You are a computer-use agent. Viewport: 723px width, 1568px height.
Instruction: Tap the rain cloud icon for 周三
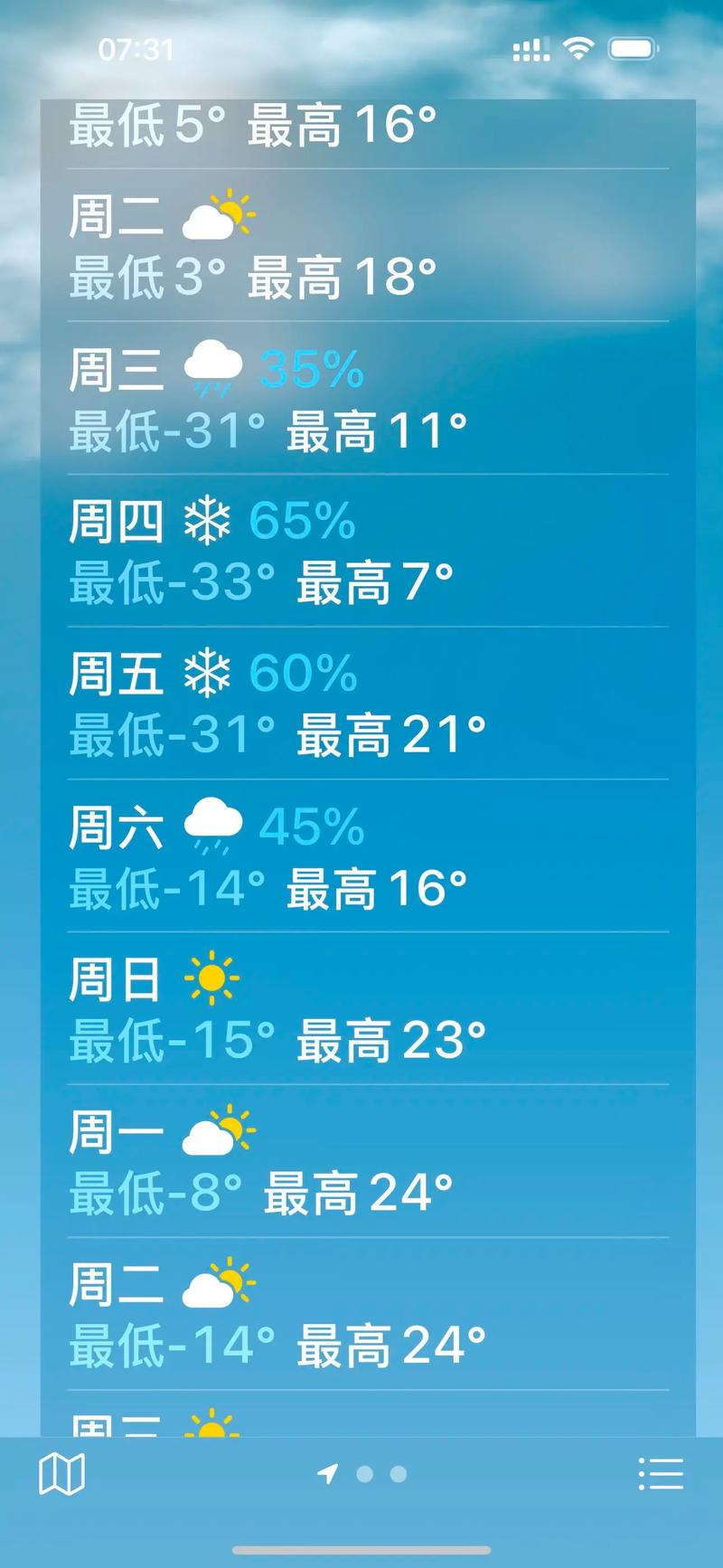pyautogui.click(x=211, y=366)
